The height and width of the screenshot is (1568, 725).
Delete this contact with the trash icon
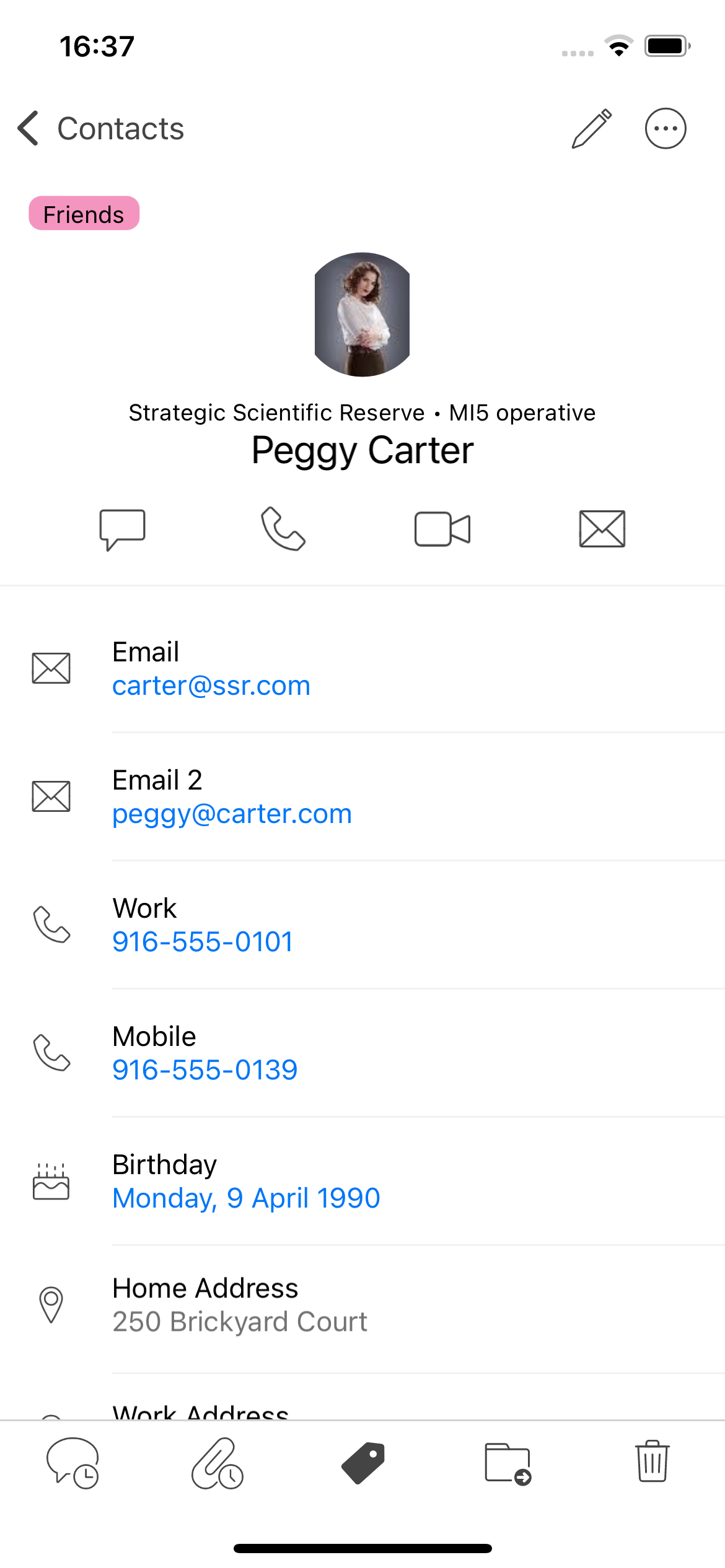tap(652, 1461)
